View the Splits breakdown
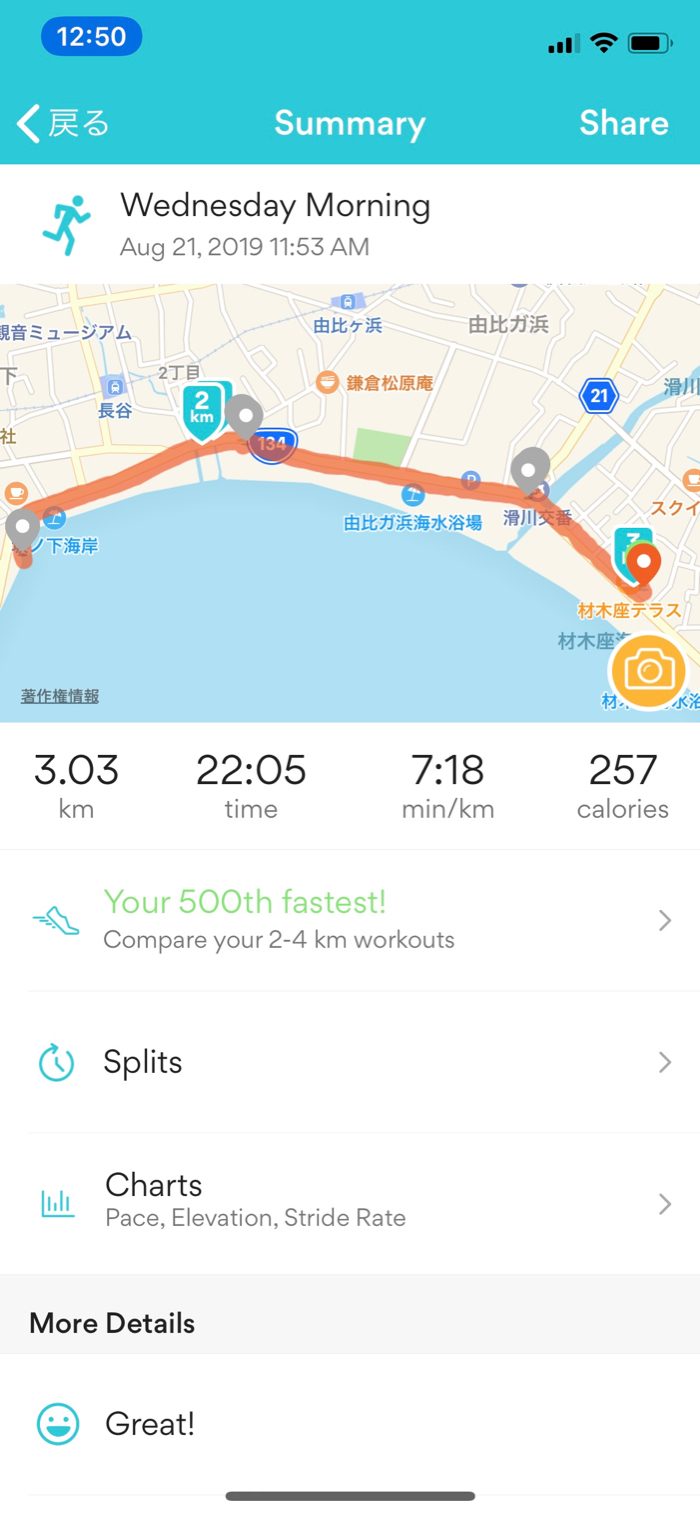700x1516 pixels. [350, 1062]
